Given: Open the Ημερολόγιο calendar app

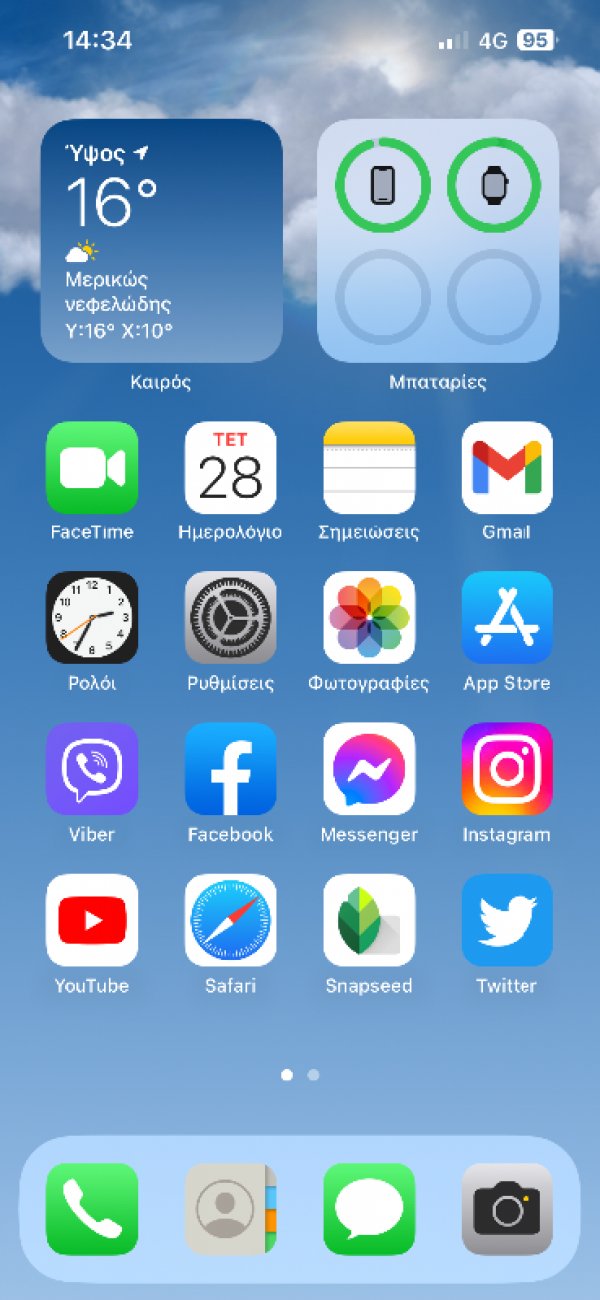Looking at the screenshot, I should [x=231, y=468].
